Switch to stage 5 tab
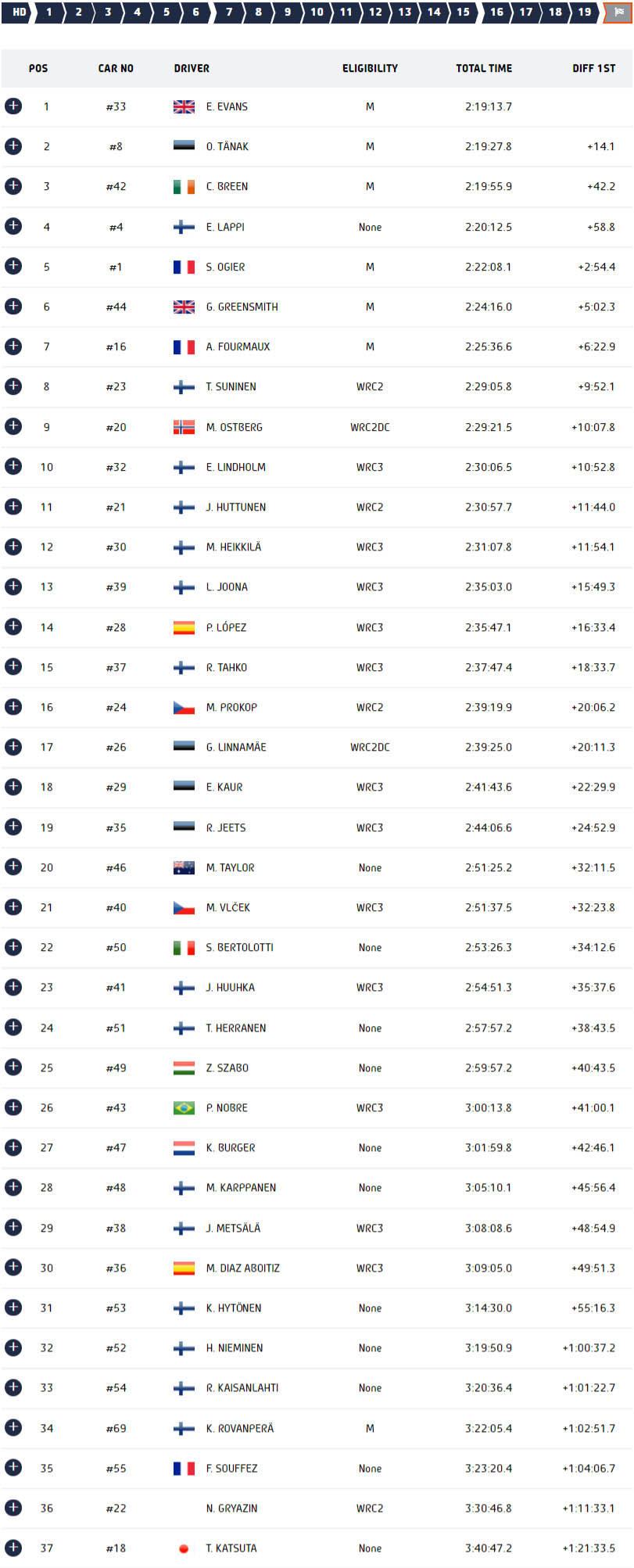The height and width of the screenshot is (1568, 634). 167,12
